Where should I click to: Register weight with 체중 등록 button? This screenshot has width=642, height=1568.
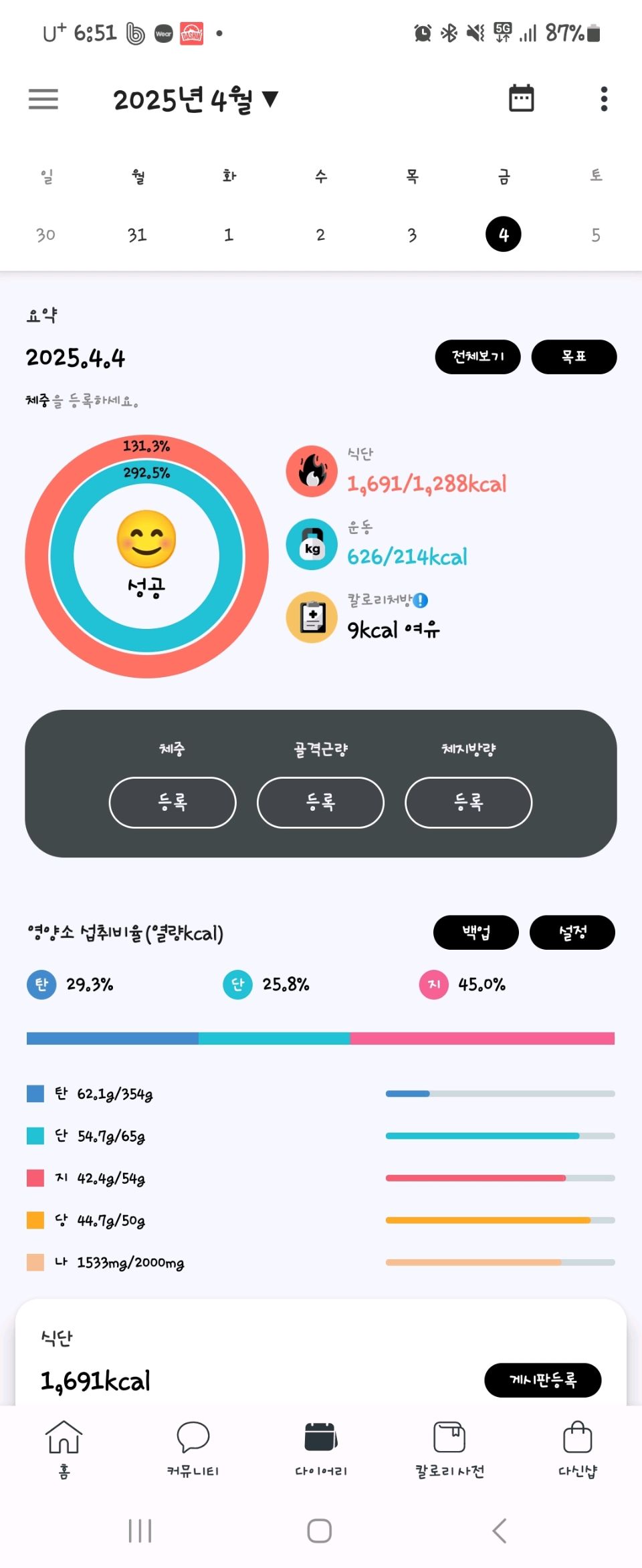click(173, 802)
